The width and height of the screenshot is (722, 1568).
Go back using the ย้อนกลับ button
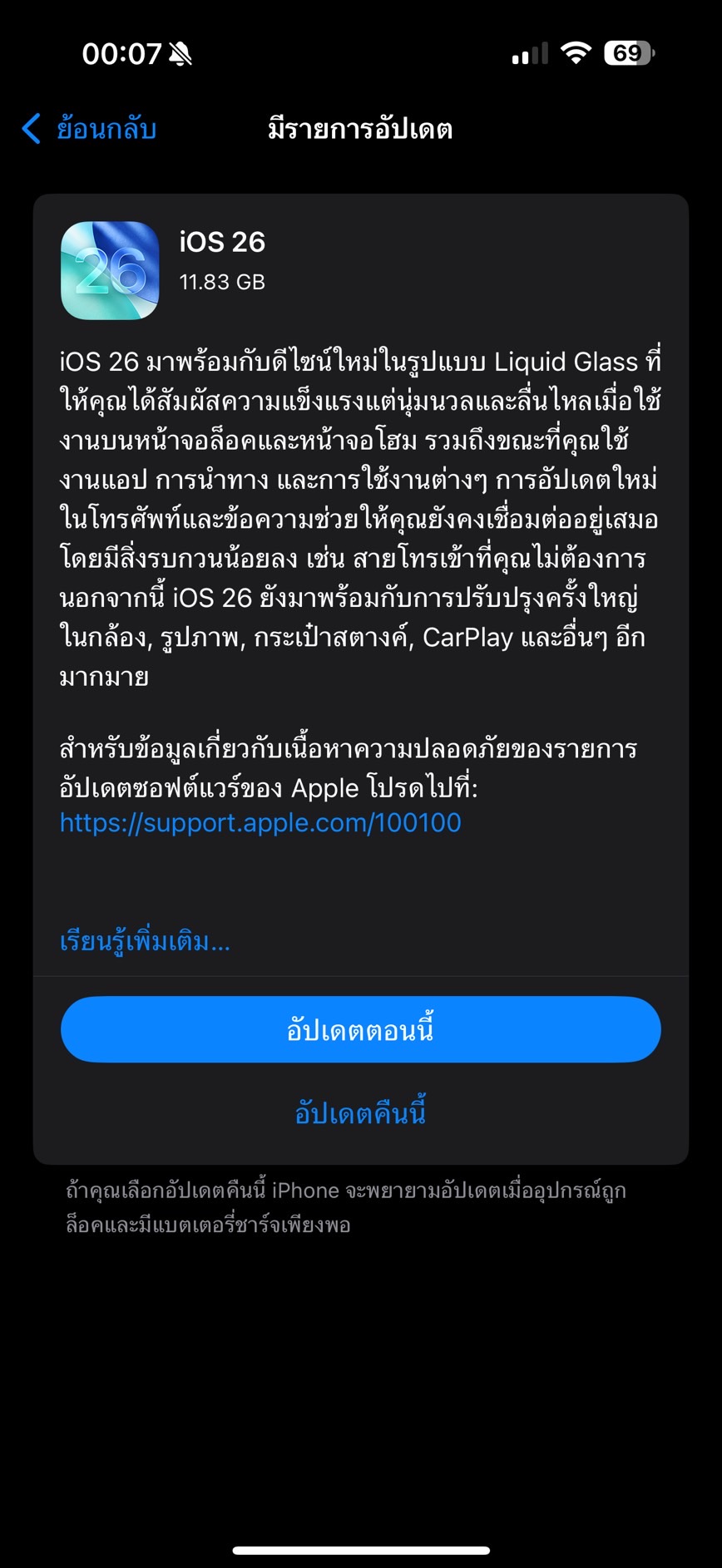(x=90, y=129)
